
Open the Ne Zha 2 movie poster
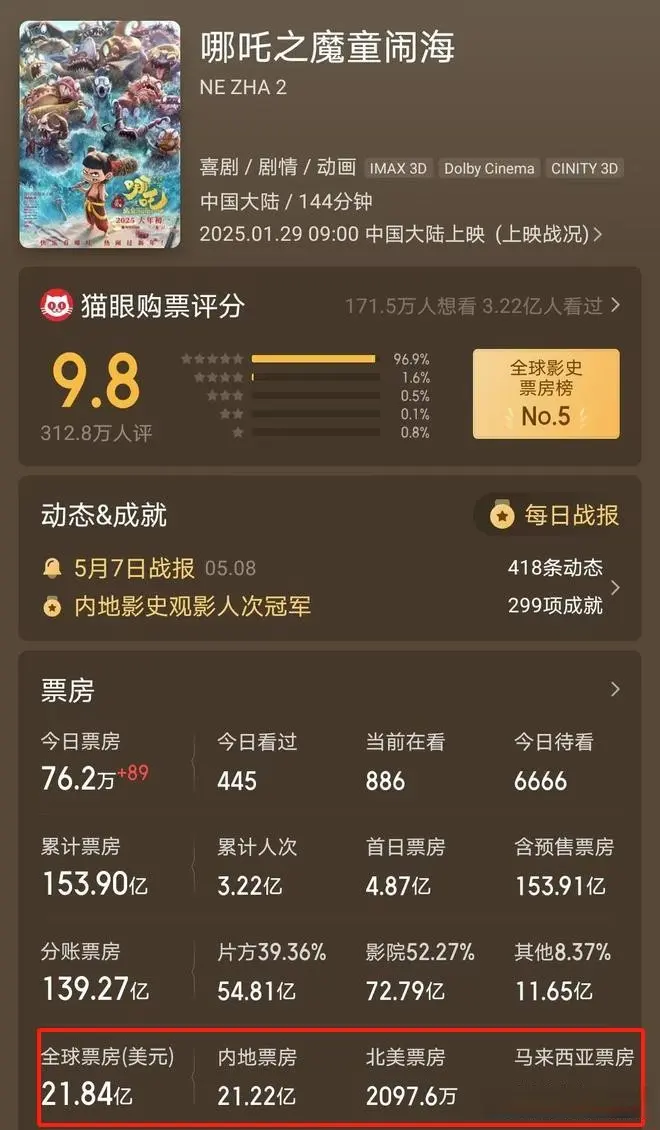pyautogui.click(x=100, y=134)
